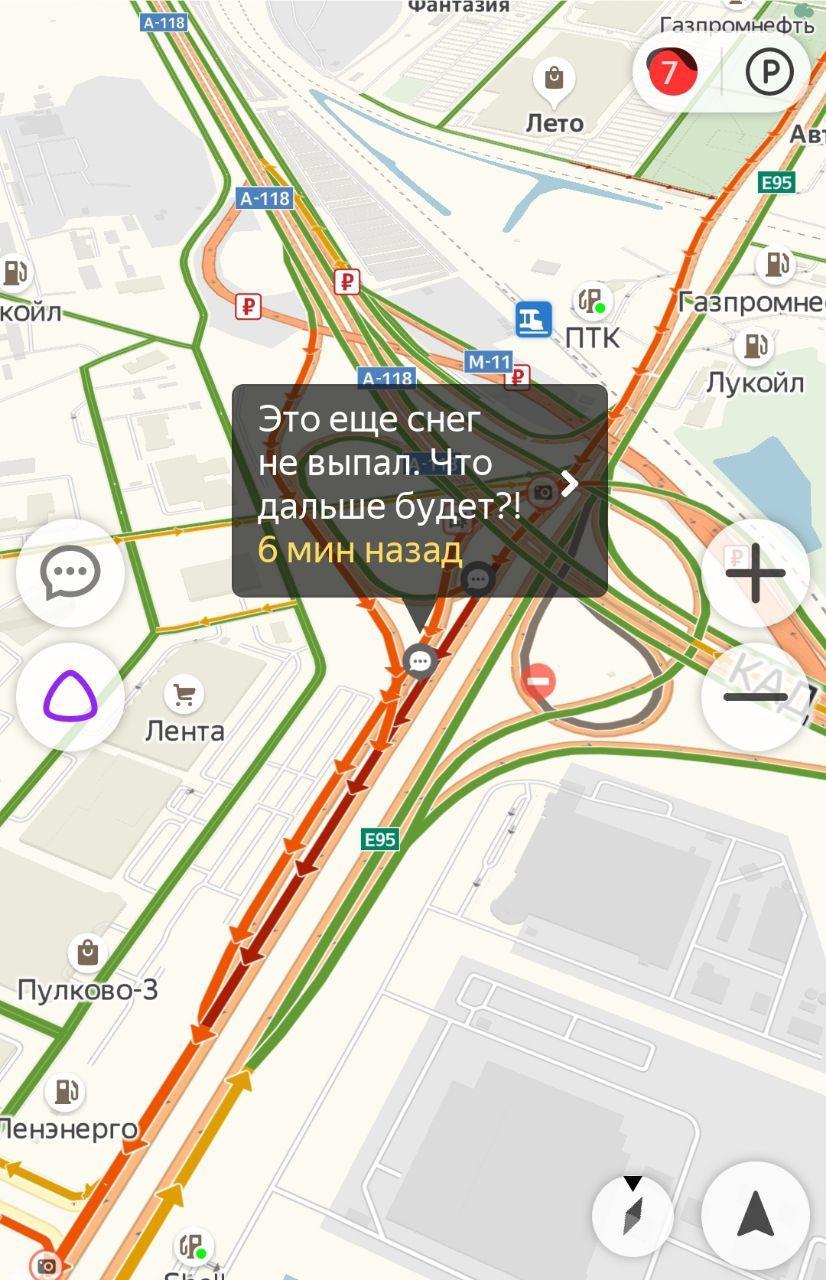The height and width of the screenshot is (1280, 826).
Task: Launch the Alice voice assistant
Action: click(70, 697)
